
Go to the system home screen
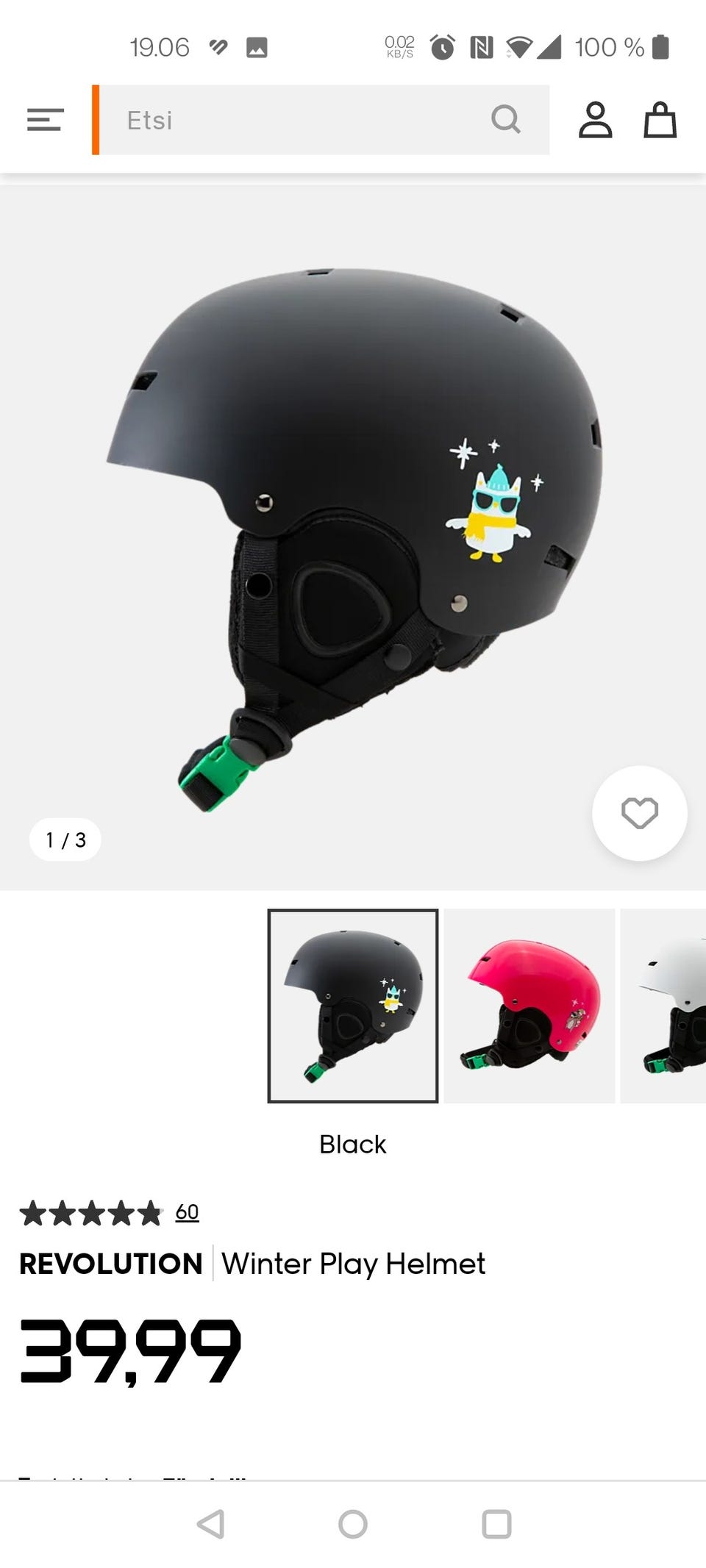click(353, 1524)
